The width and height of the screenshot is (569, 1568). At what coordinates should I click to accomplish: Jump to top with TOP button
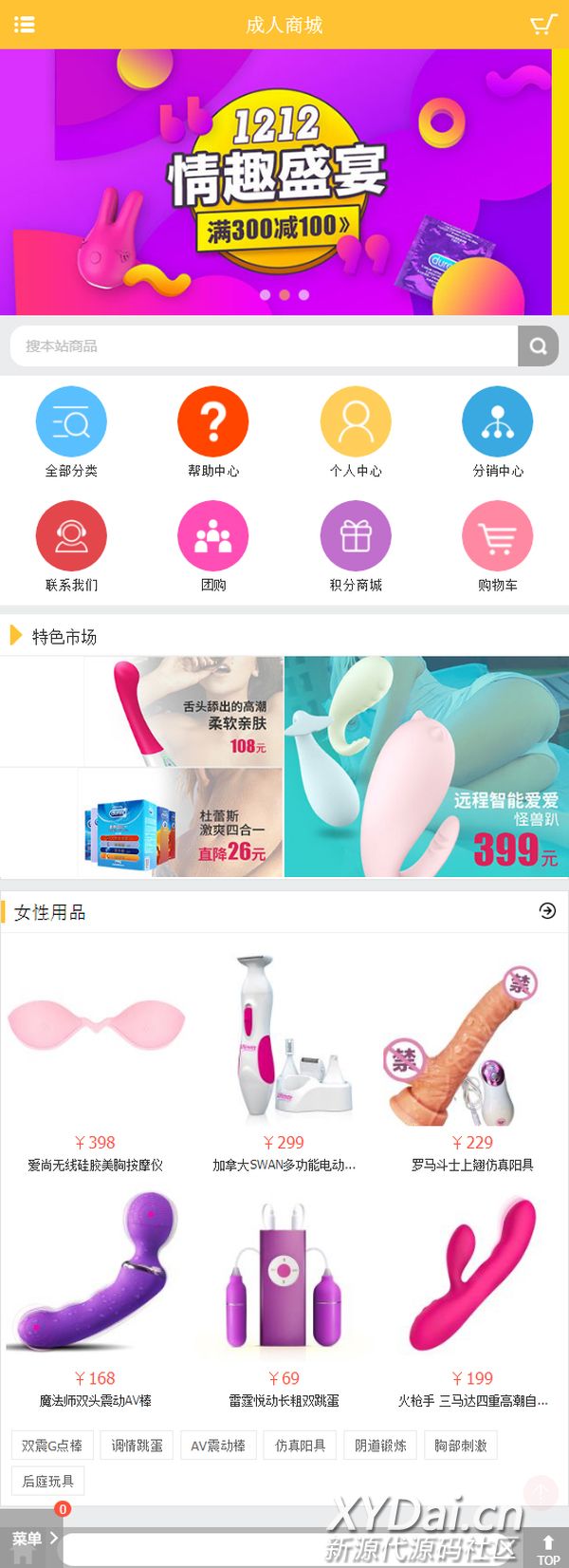pos(548,1549)
